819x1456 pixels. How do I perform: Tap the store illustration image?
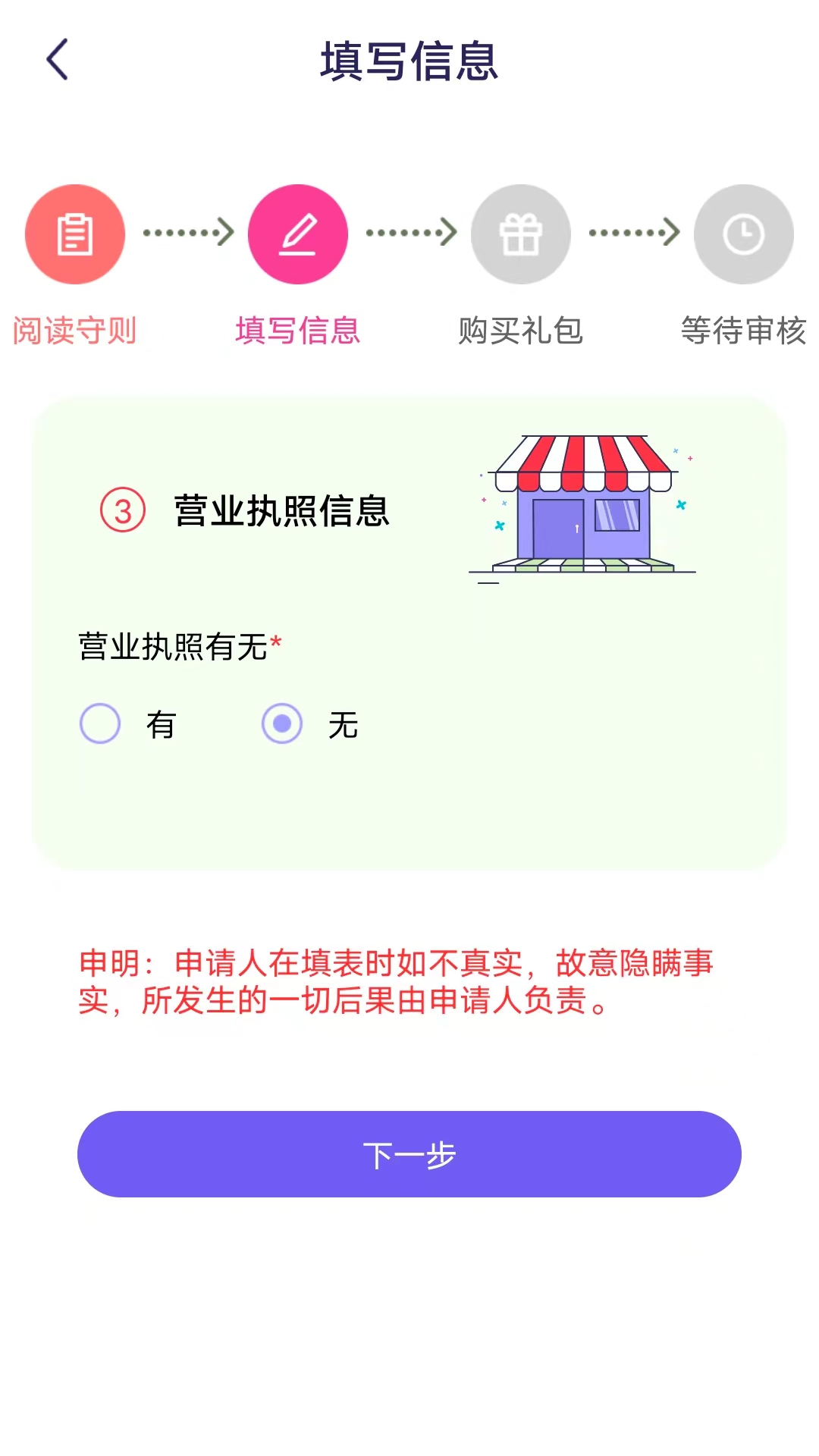(x=584, y=504)
